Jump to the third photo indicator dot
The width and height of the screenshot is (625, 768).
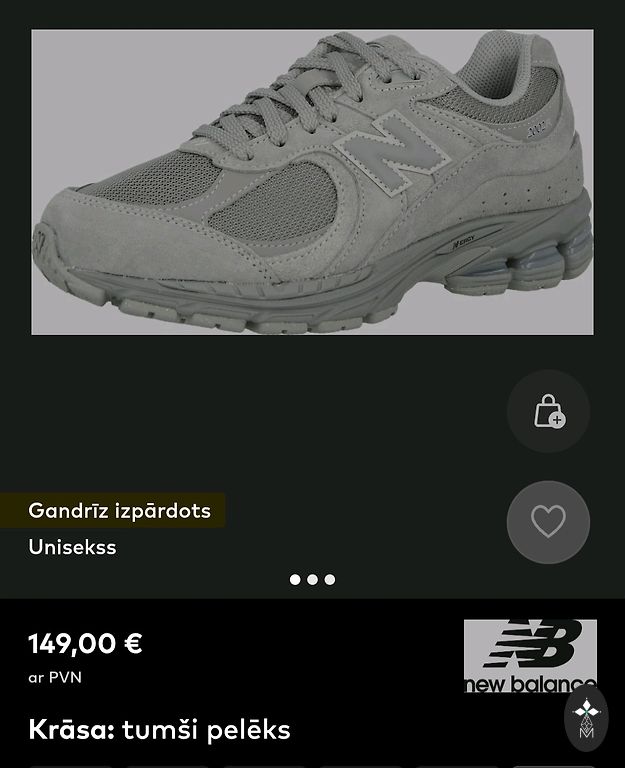click(330, 579)
